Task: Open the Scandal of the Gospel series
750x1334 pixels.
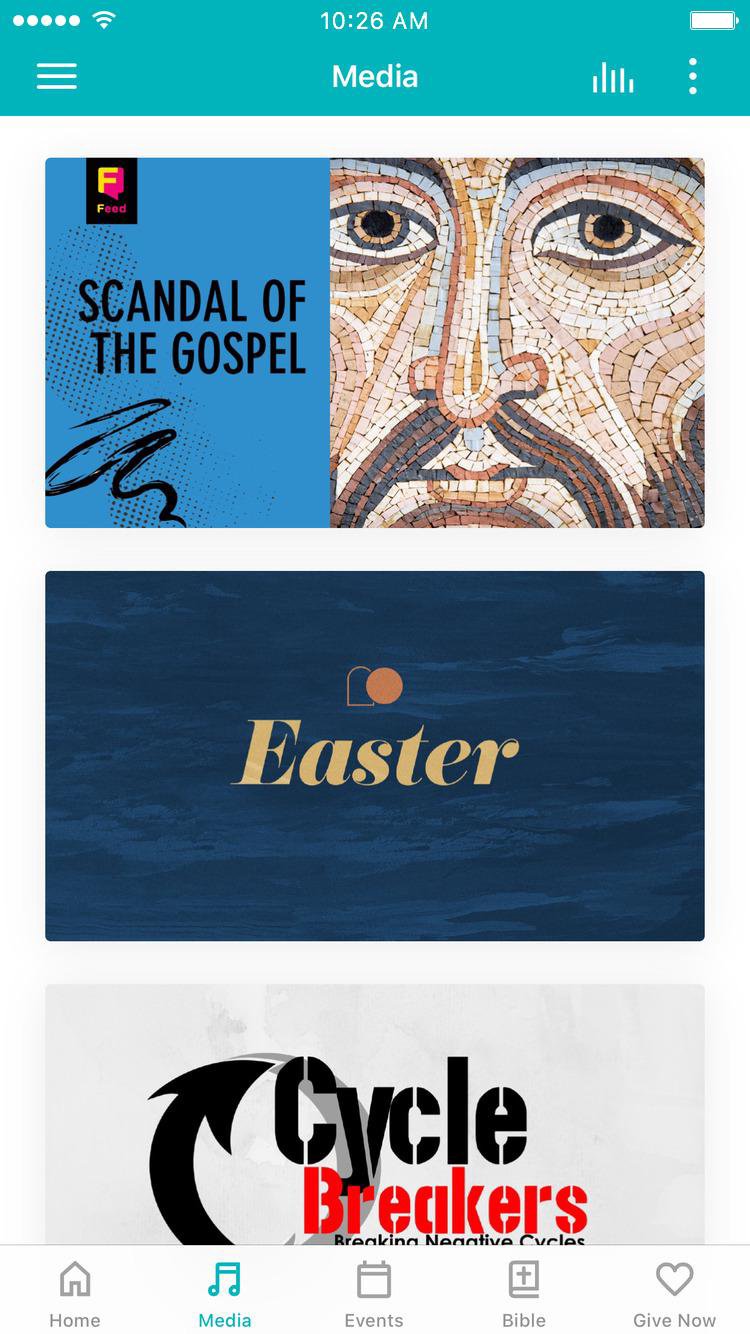Action: pyautogui.click(x=375, y=342)
